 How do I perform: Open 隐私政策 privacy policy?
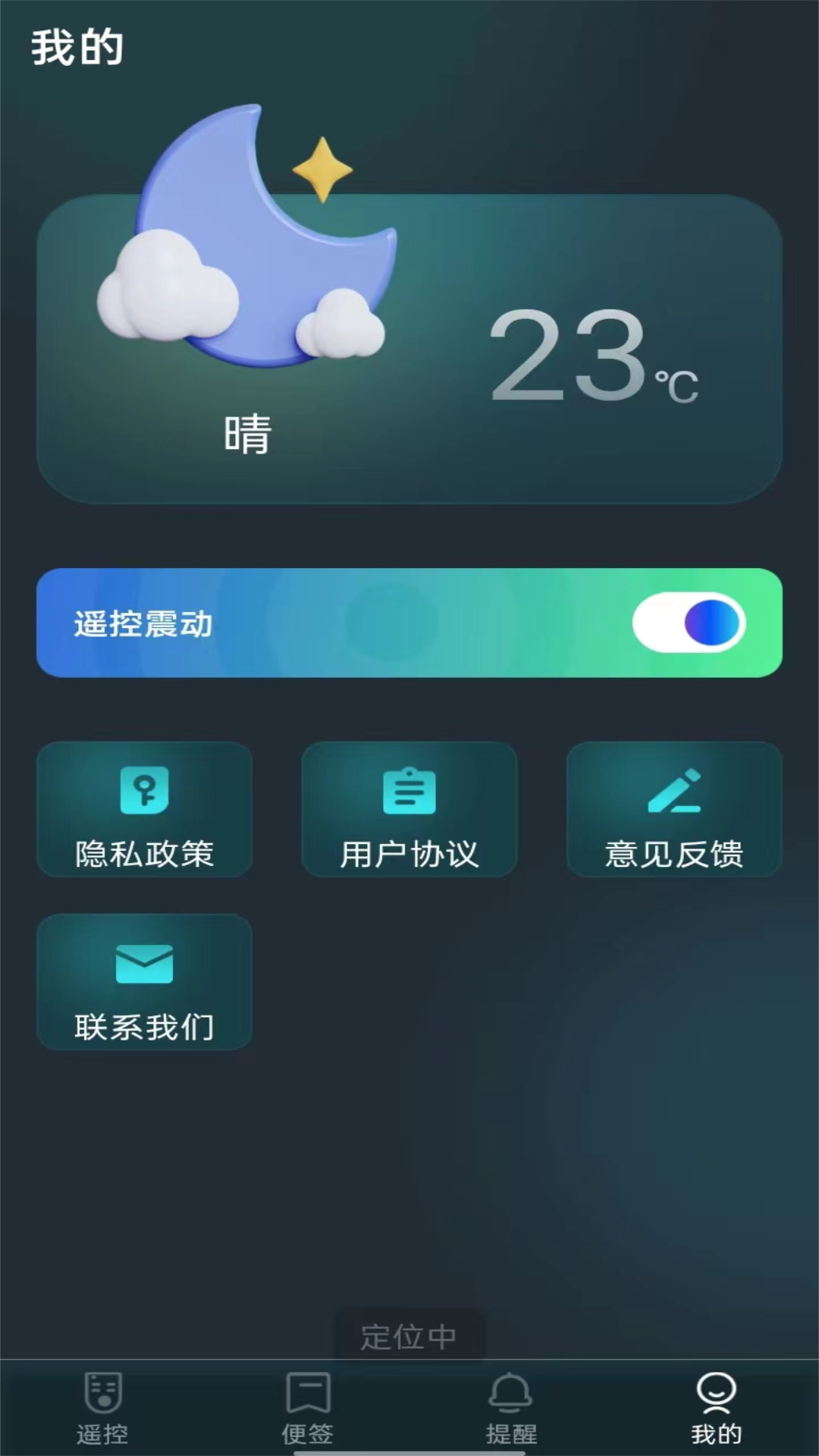[x=144, y=810]
